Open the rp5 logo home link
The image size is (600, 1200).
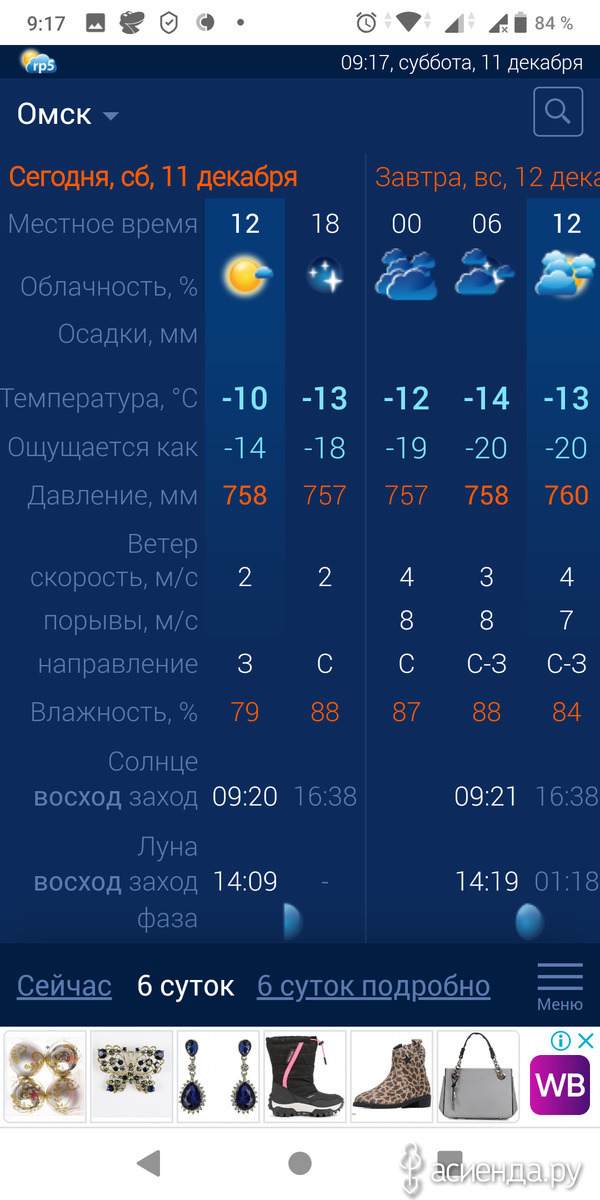click(x=40, y=62)
